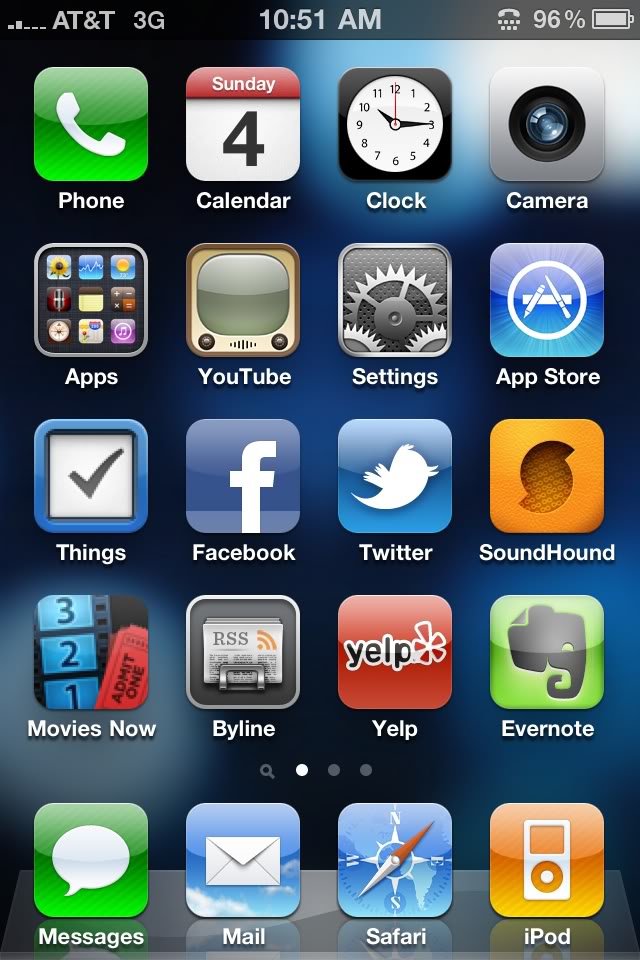The image size is (640, 960).
Task: Open the App Store
Action: click(x=547, y=300)
